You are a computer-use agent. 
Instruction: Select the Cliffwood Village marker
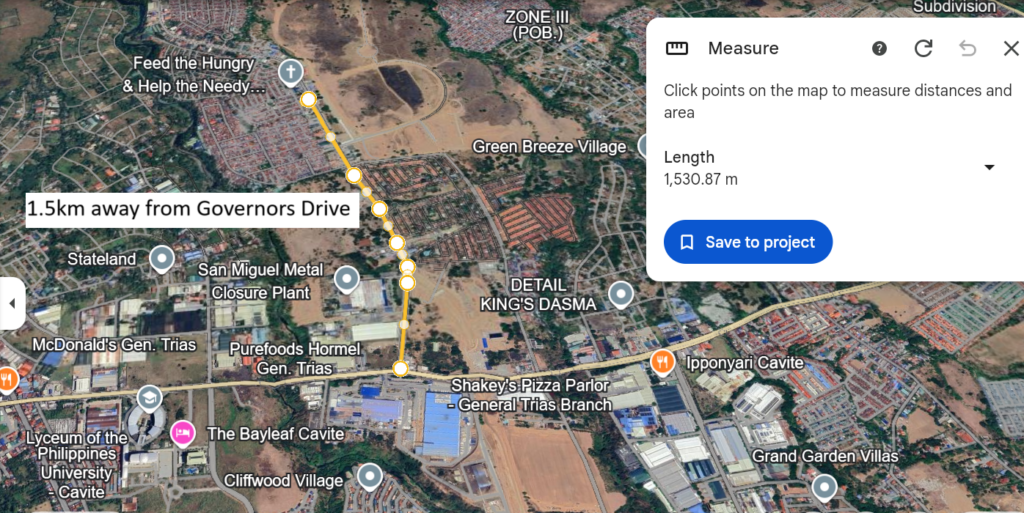[x=370, y=476]
